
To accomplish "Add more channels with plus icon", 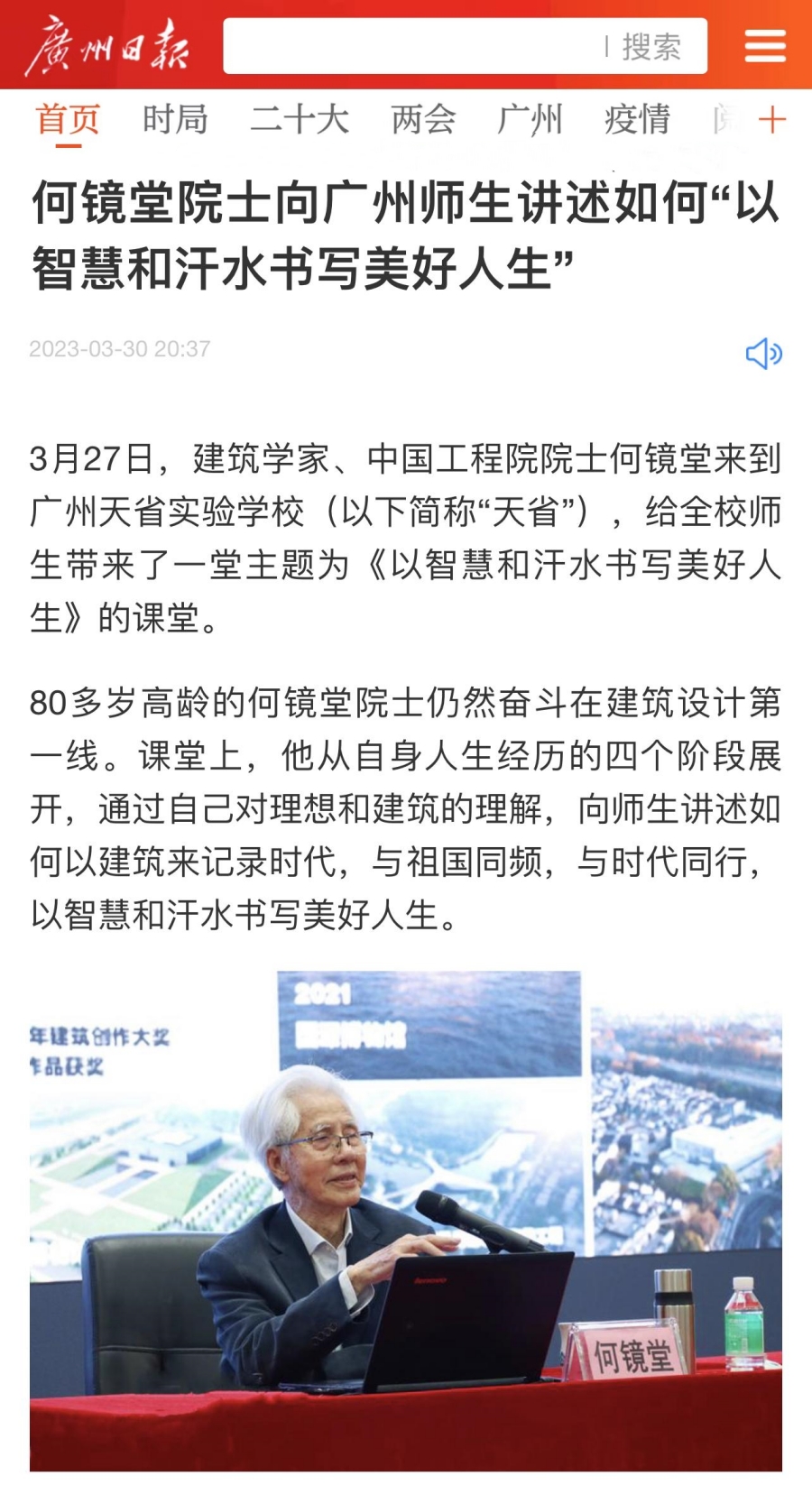I will [x=772, y=120].
